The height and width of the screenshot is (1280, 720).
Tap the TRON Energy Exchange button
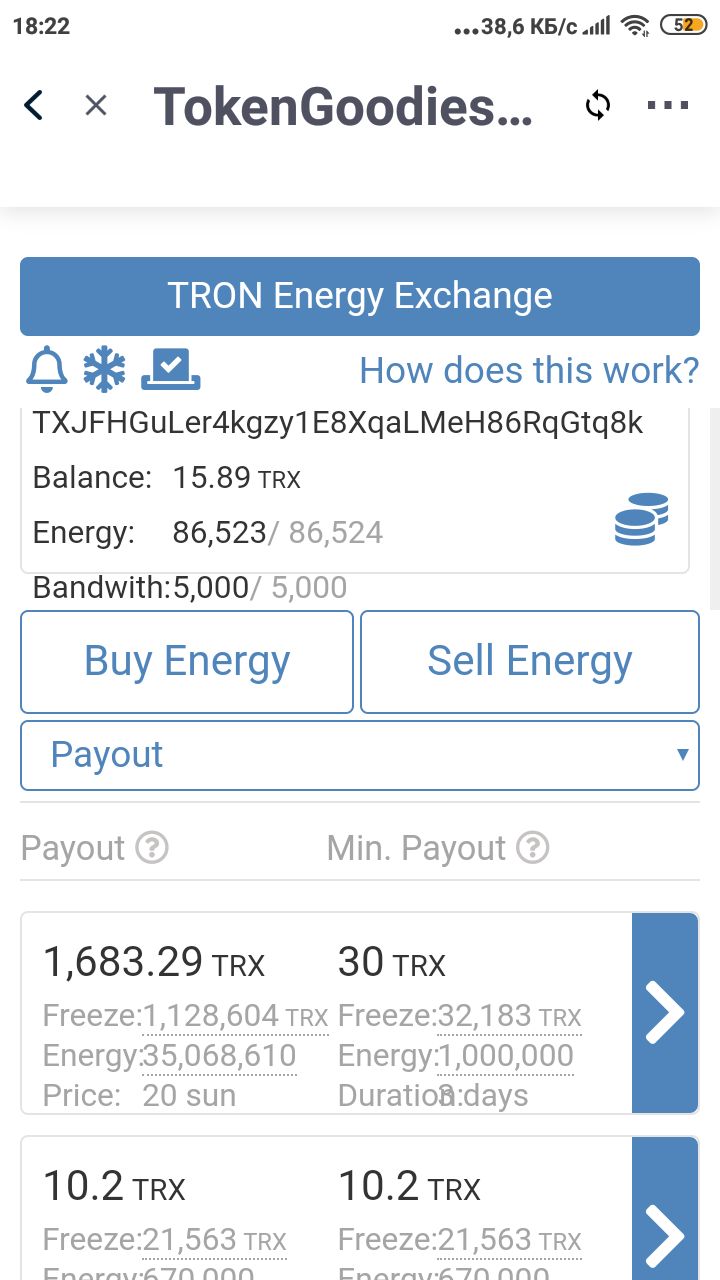(360, 296)
